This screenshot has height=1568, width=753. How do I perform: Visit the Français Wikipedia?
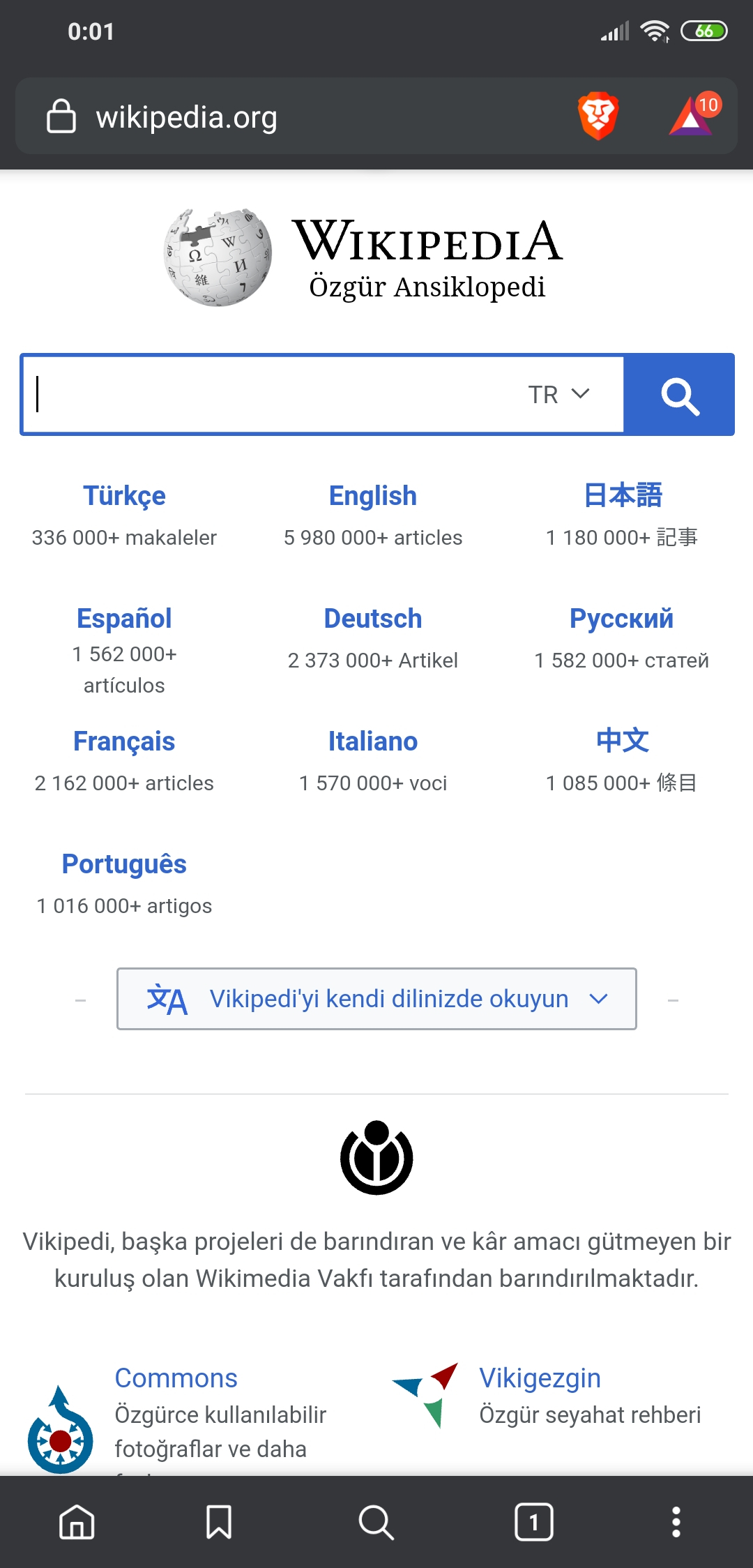[x=124, y=741]
